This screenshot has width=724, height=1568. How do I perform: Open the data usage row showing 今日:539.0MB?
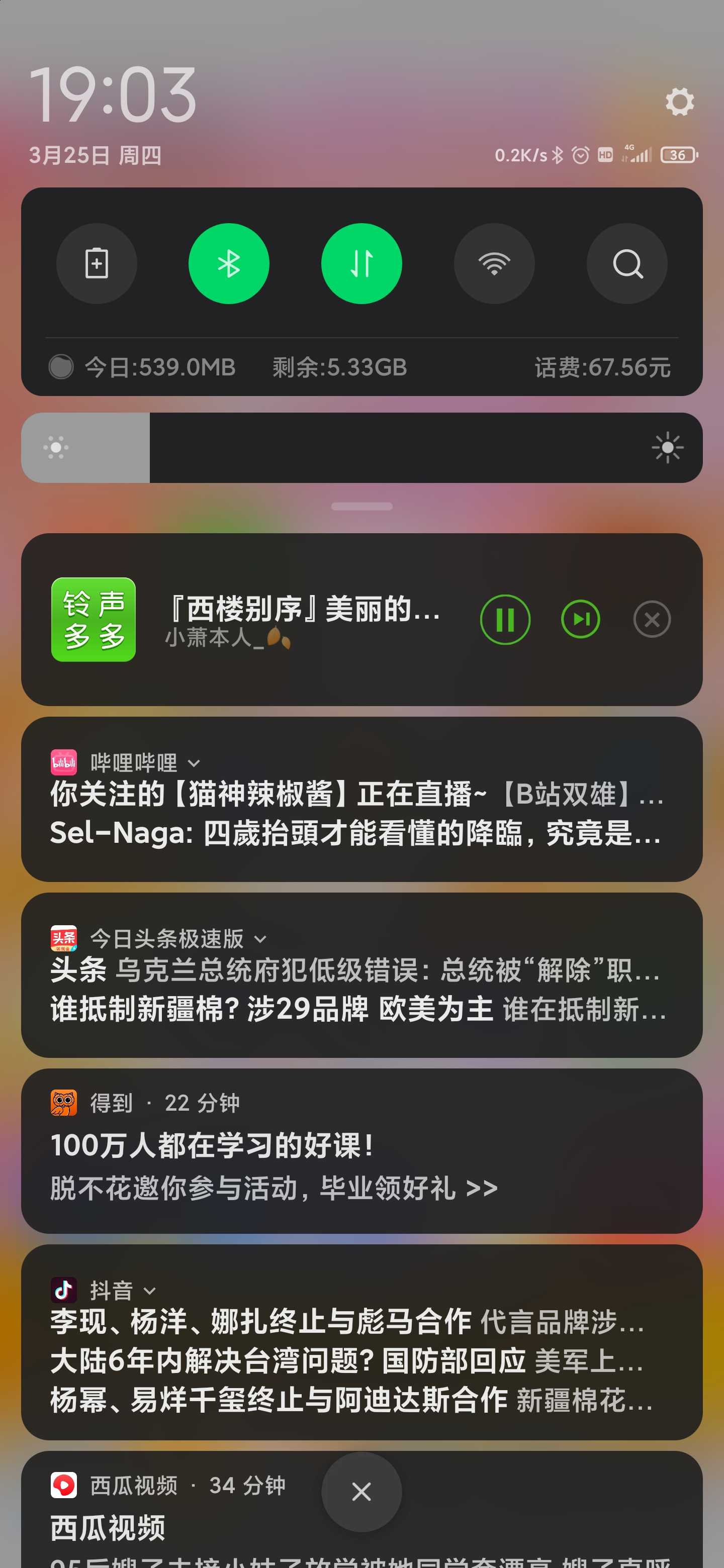coord(361,367)
